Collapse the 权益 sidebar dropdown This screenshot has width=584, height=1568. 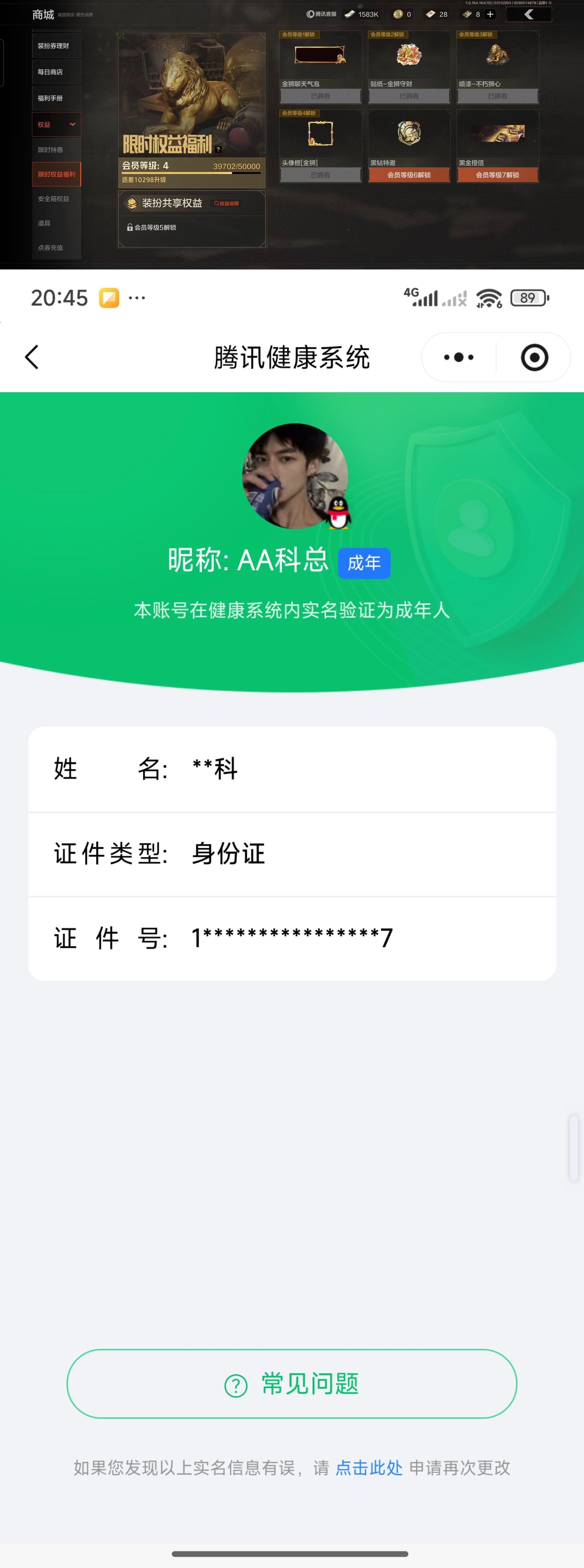point(72,124)
